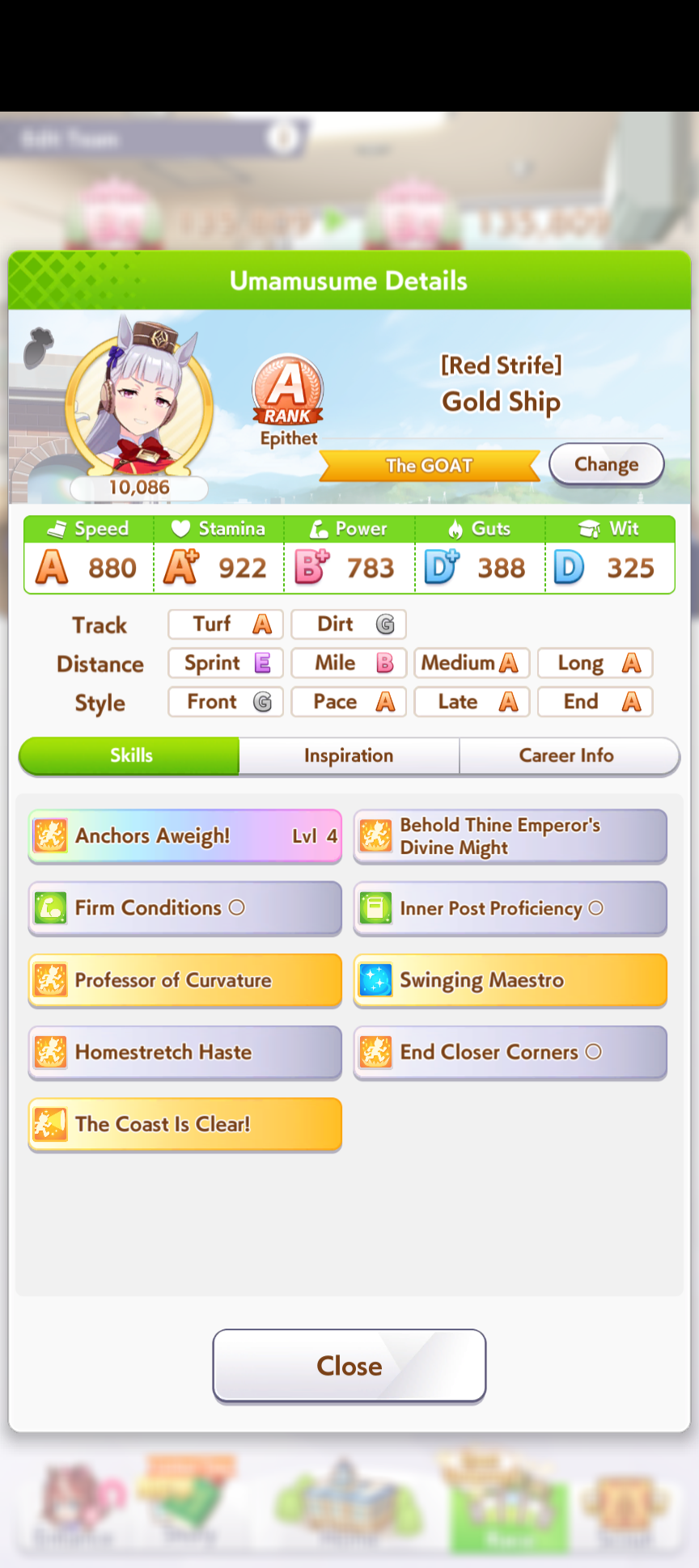Select the Skills tab
The width and height of the screenshot is (699, 1568).
130,756
